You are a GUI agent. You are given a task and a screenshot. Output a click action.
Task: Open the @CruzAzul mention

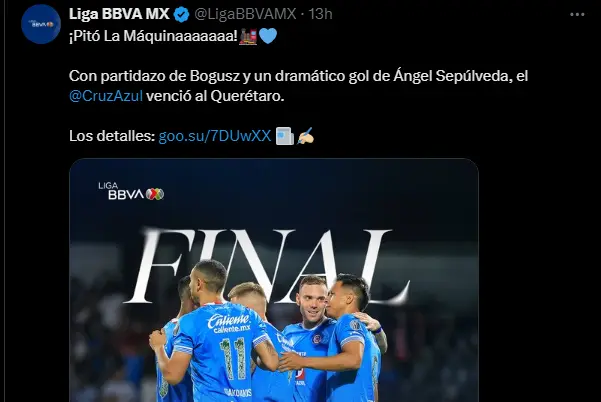pyautogui.click(x=105, y=99)
